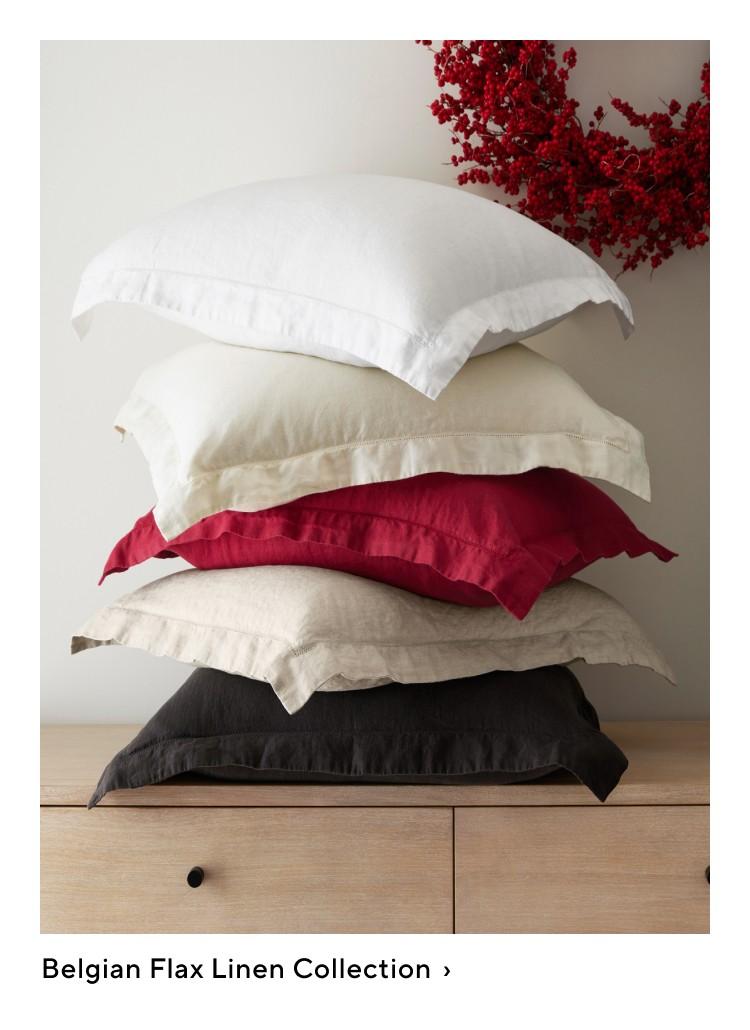Tap the stacked linen pillows image tile
The image size is (750, 1030).
pyautogui.click(x=375, y=487)
